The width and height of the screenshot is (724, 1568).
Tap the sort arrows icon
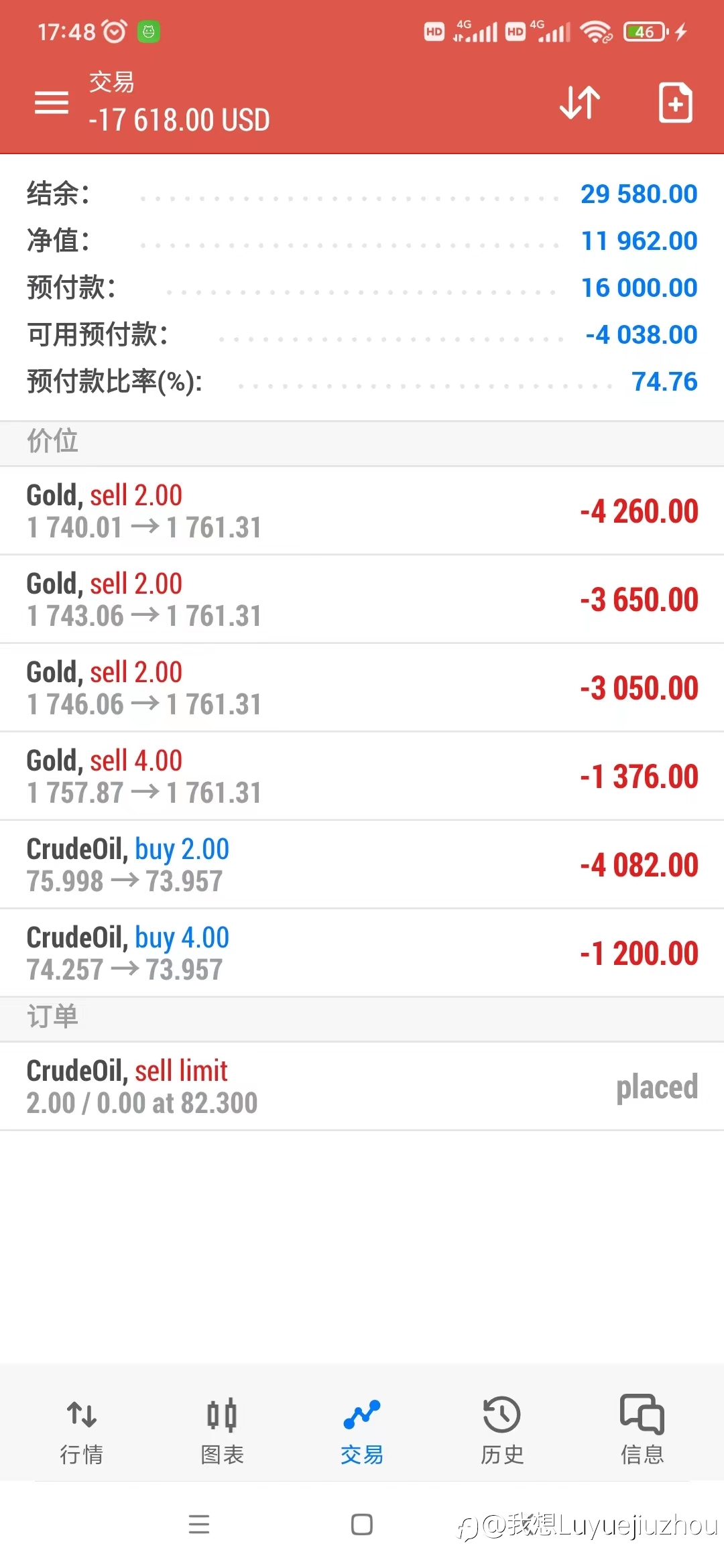coord(580,103)
